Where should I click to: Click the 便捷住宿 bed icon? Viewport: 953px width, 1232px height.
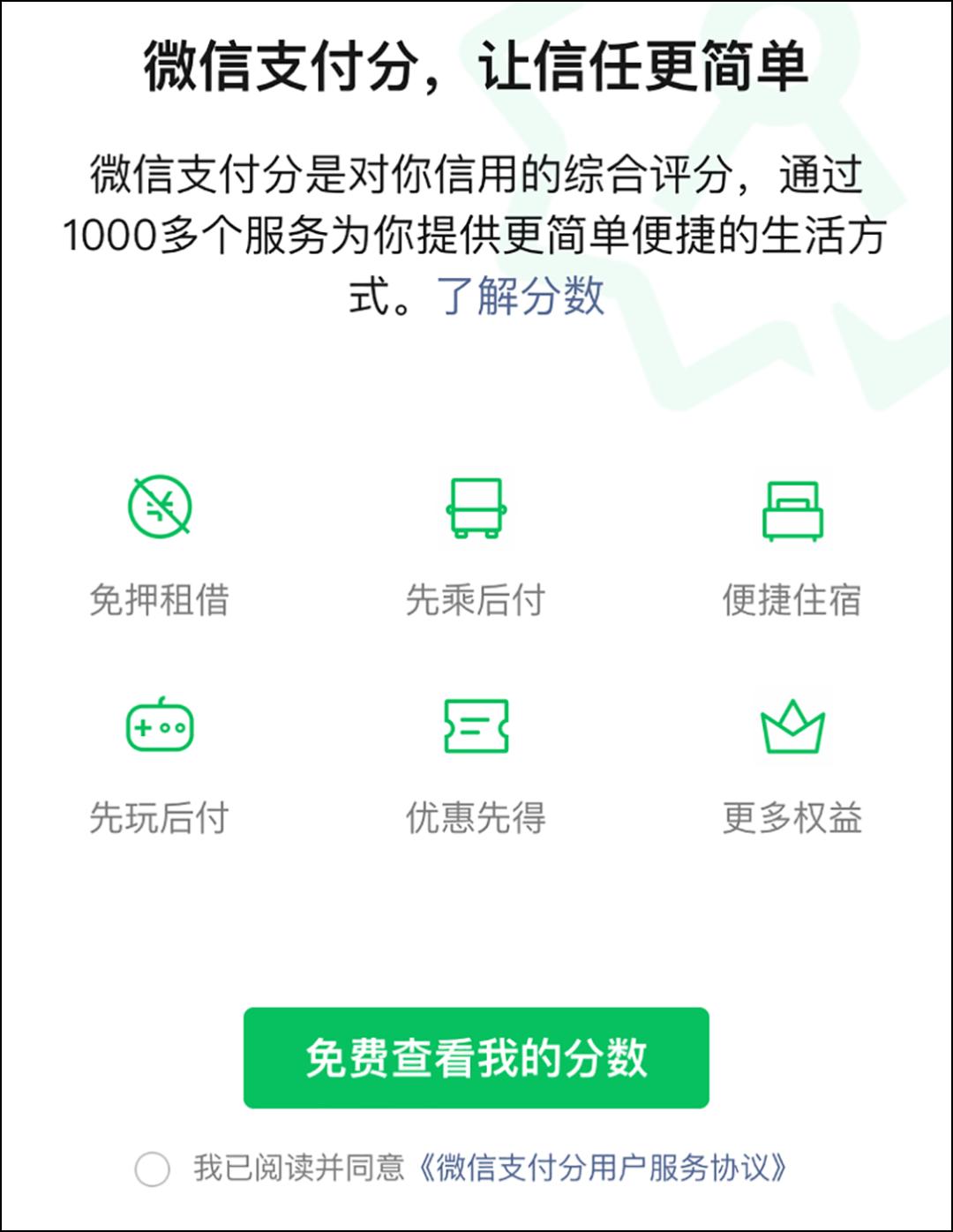click(792, 510)
